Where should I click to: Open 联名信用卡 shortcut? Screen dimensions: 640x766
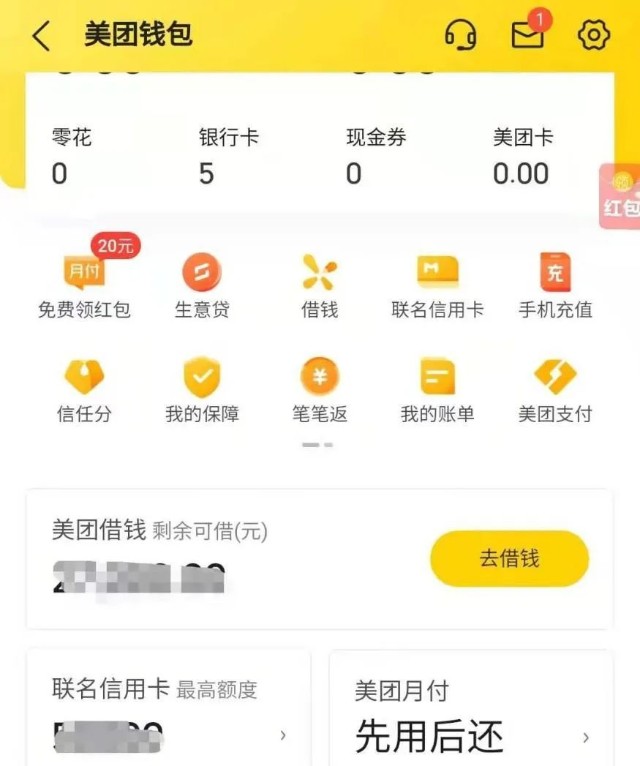[x=437, y=287]
